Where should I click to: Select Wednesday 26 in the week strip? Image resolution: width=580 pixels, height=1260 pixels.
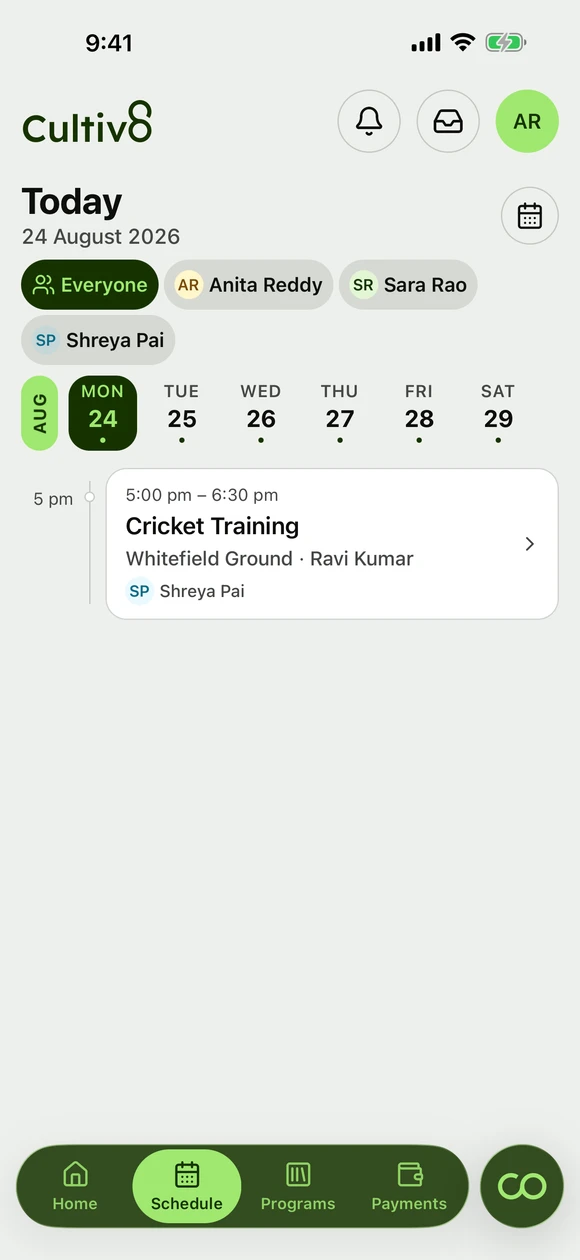point(261,413)
